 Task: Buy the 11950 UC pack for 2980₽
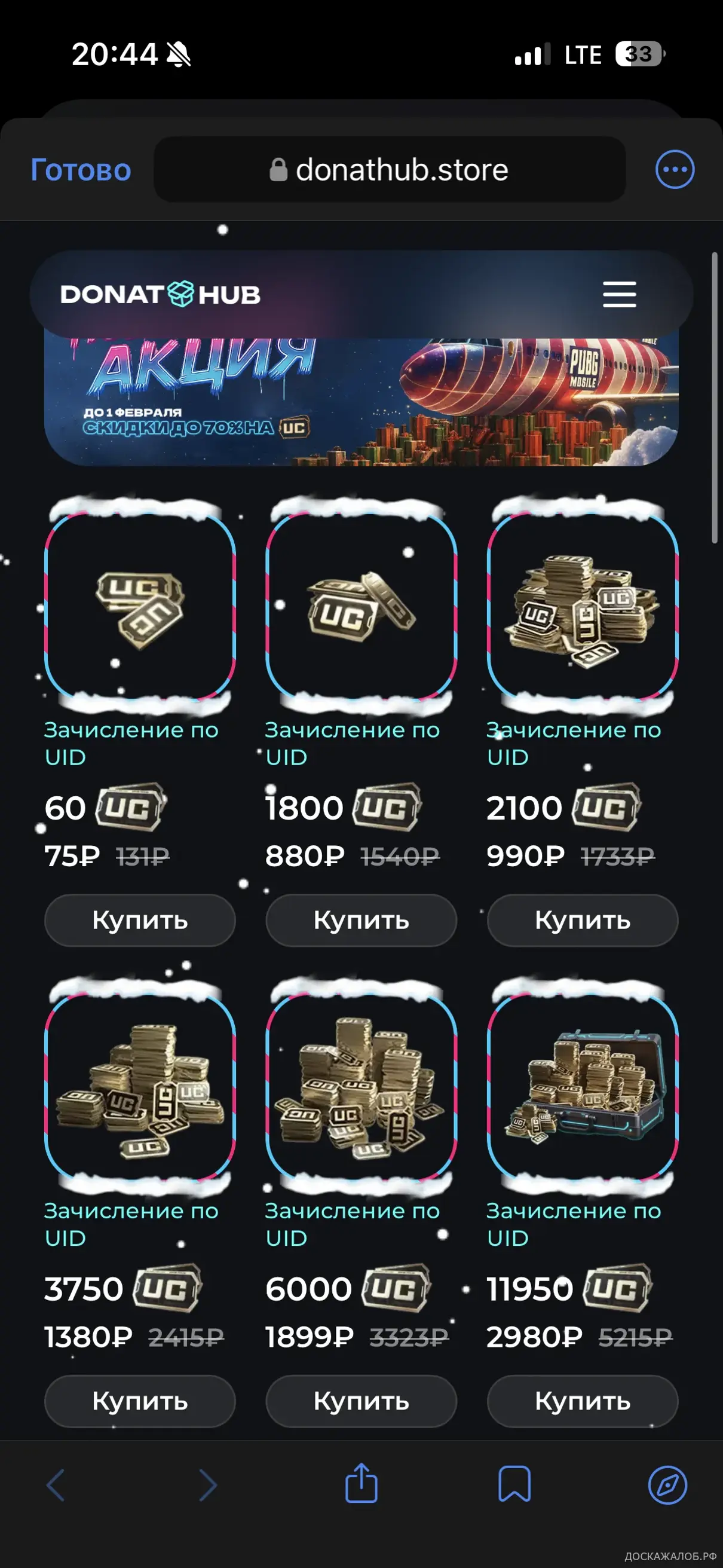click(583, 1401)
